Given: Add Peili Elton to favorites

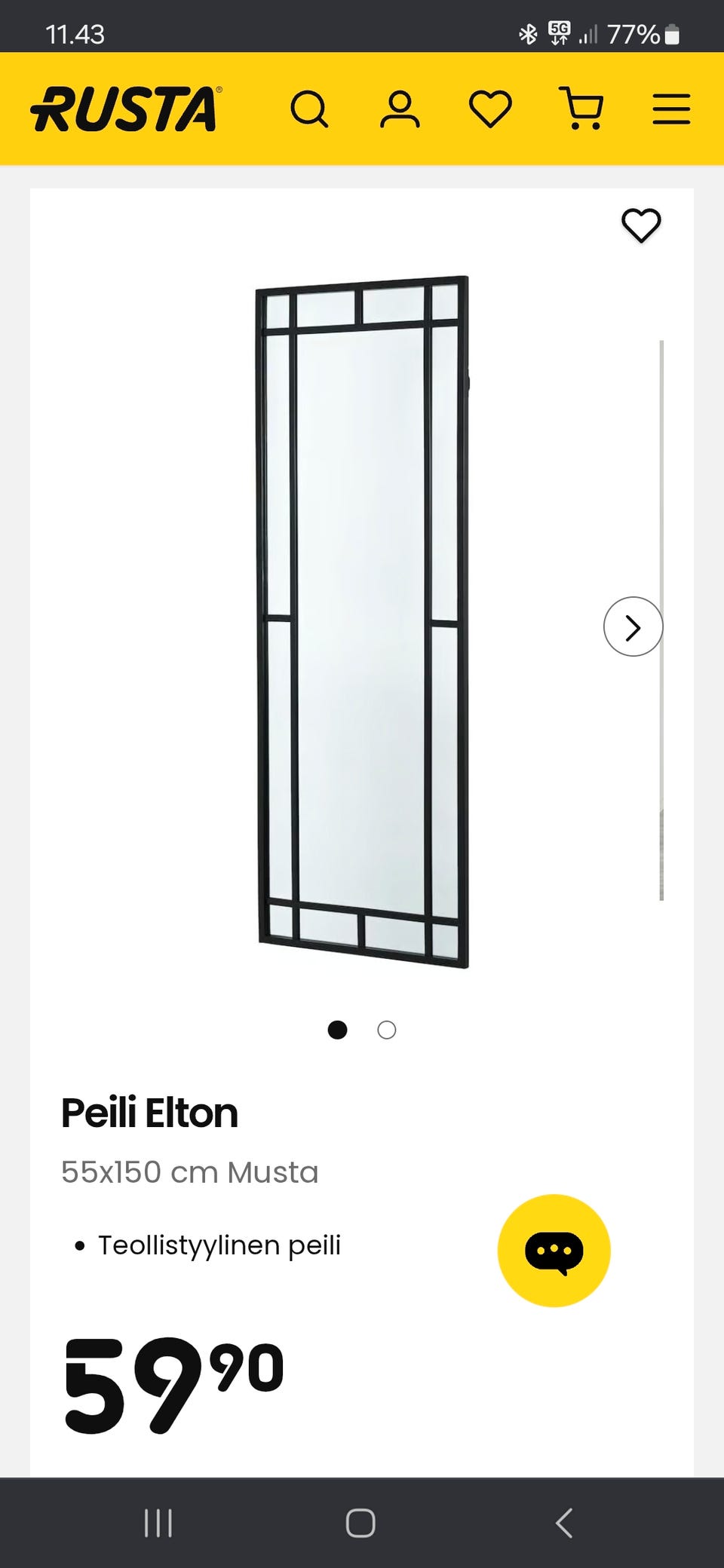Looking at the screenshot, I should coord(641,225).
